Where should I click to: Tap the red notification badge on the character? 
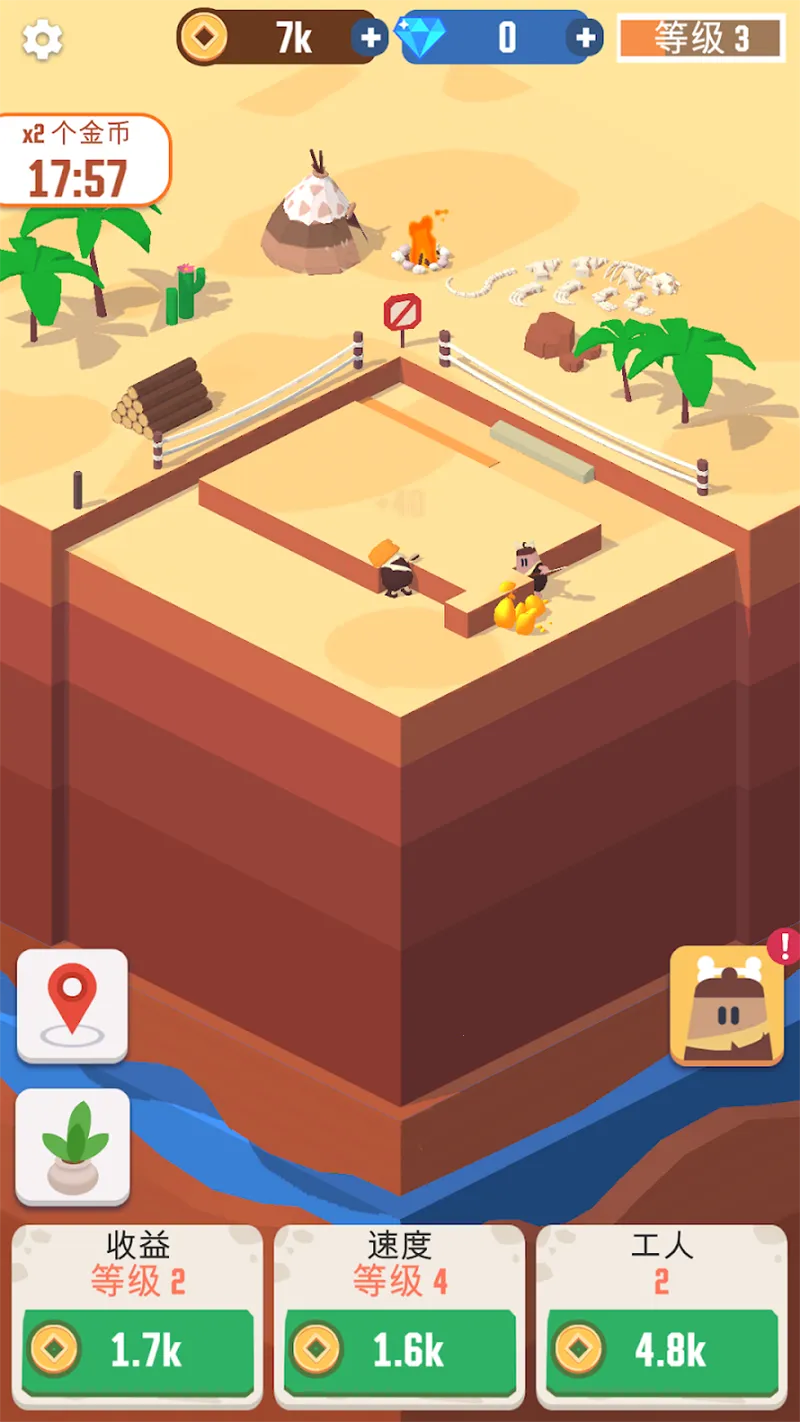779,943
